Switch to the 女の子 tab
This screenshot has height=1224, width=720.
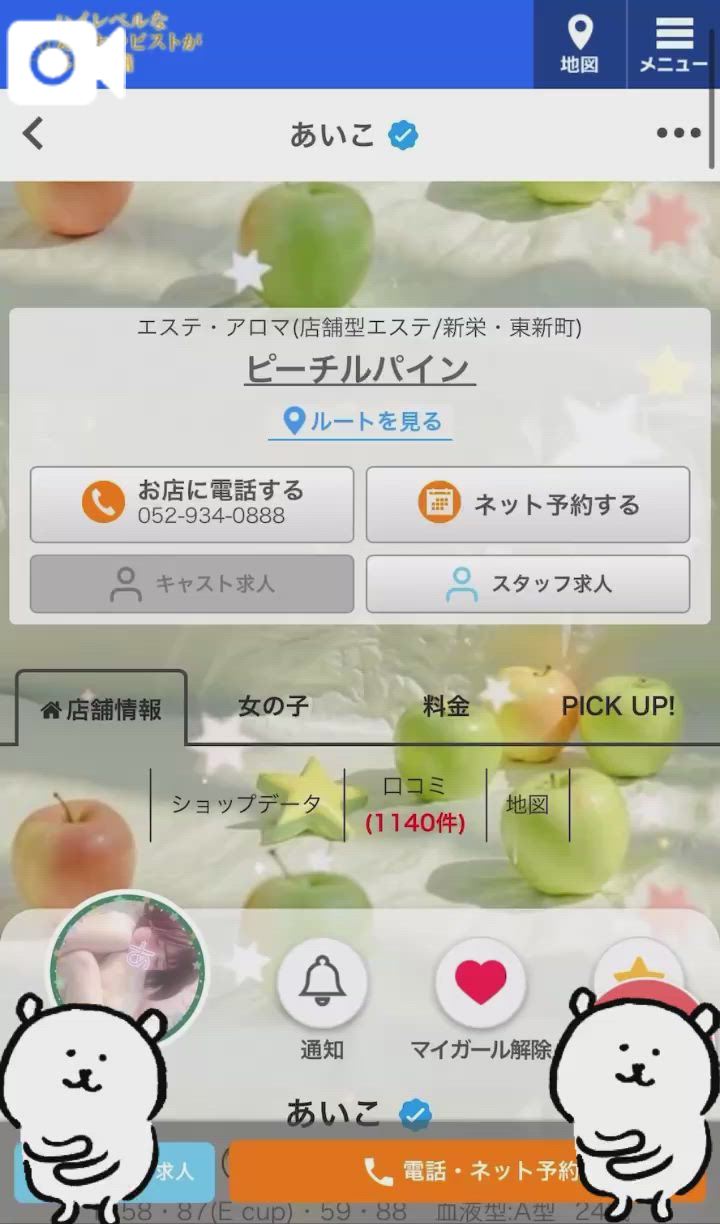273,706
